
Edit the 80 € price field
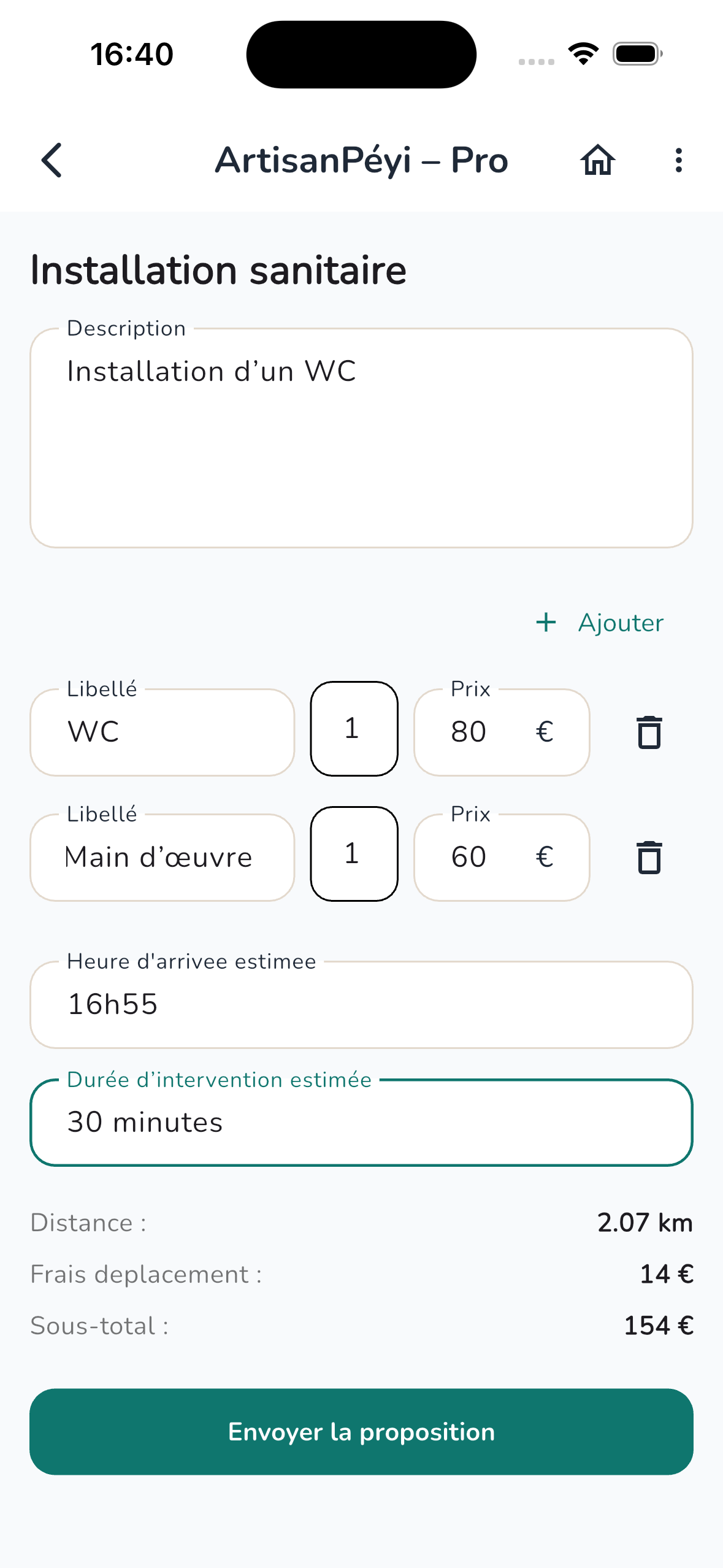click(x=501, y=732)
